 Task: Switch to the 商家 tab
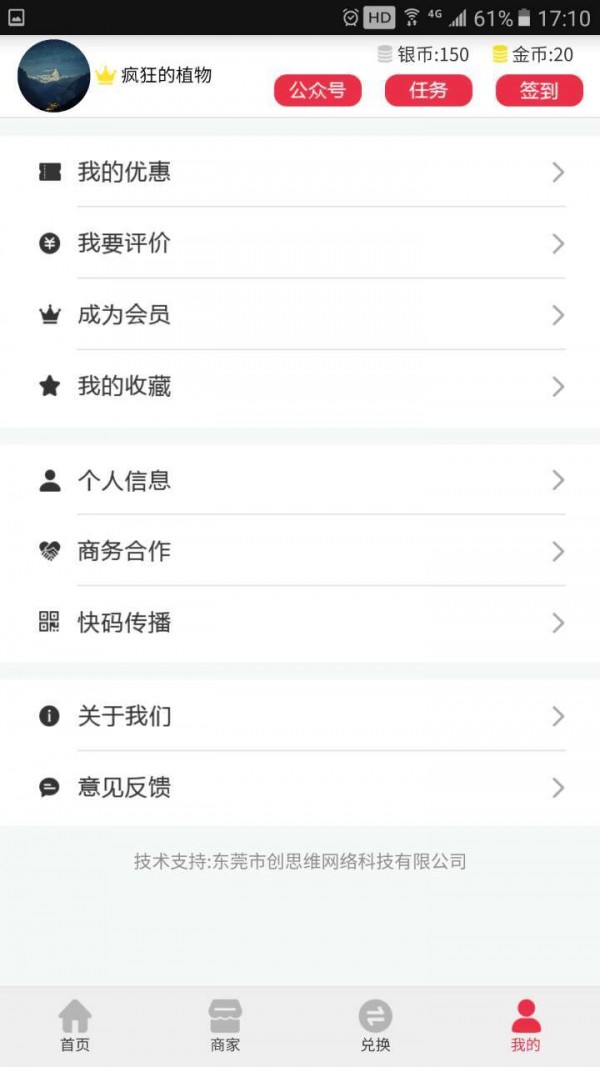[x=225, y=1026]
